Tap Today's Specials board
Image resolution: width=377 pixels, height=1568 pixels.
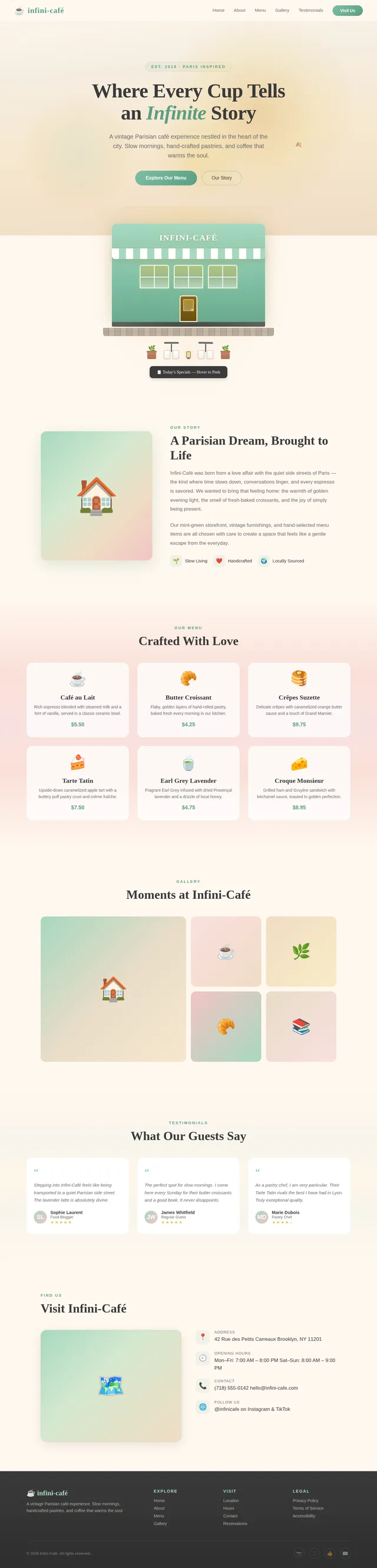188,372
